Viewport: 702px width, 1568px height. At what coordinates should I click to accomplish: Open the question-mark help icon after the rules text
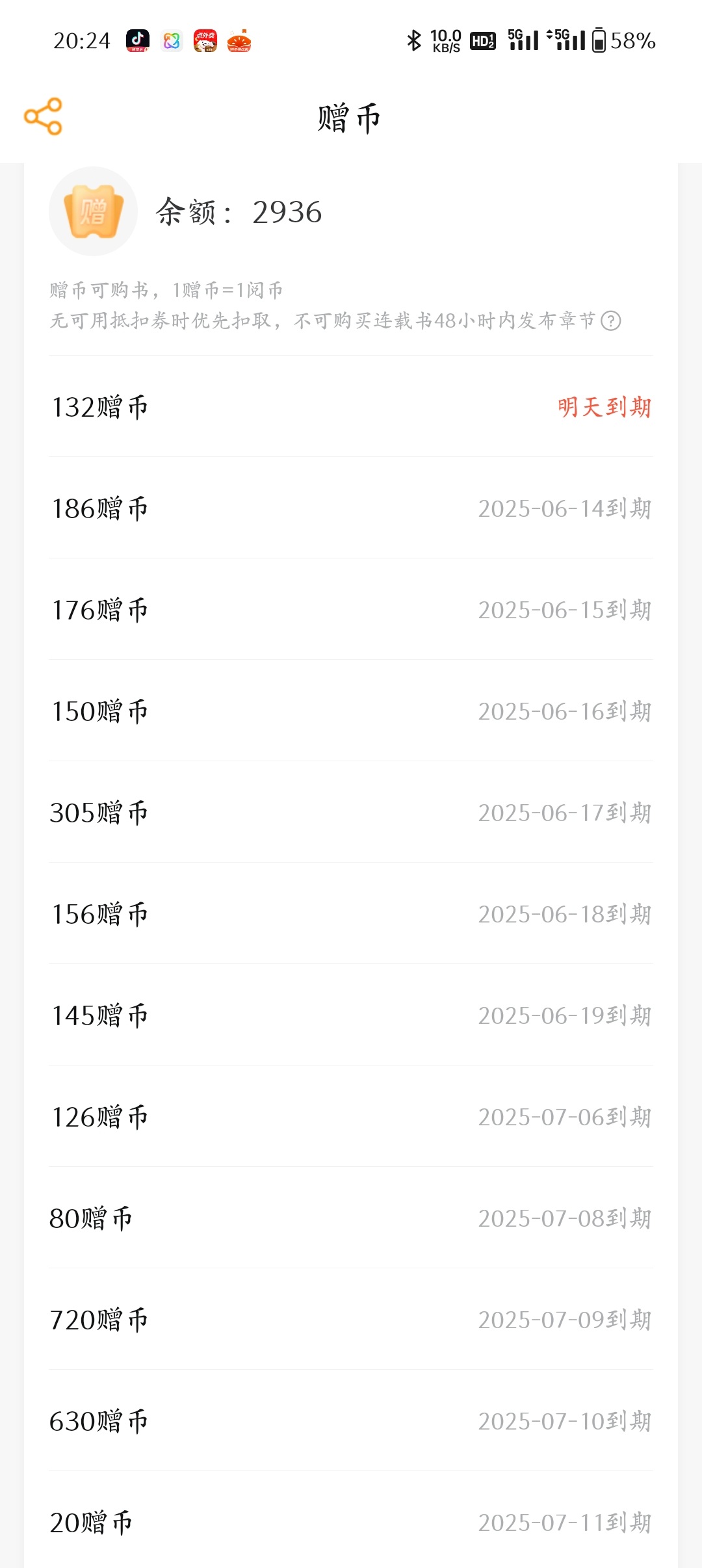click(x=610, y=320)
